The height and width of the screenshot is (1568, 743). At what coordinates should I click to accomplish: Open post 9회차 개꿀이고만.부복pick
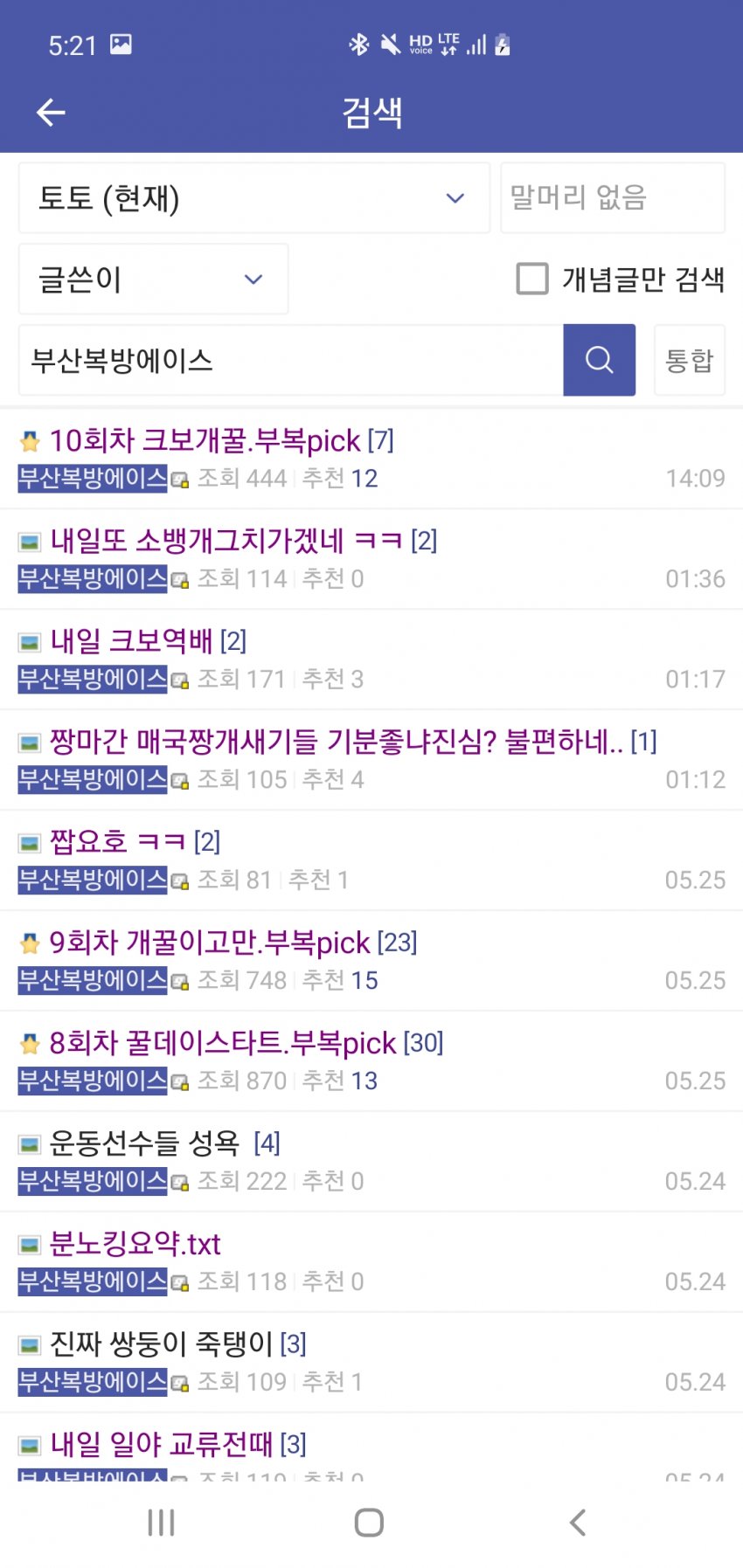[210, 943]
